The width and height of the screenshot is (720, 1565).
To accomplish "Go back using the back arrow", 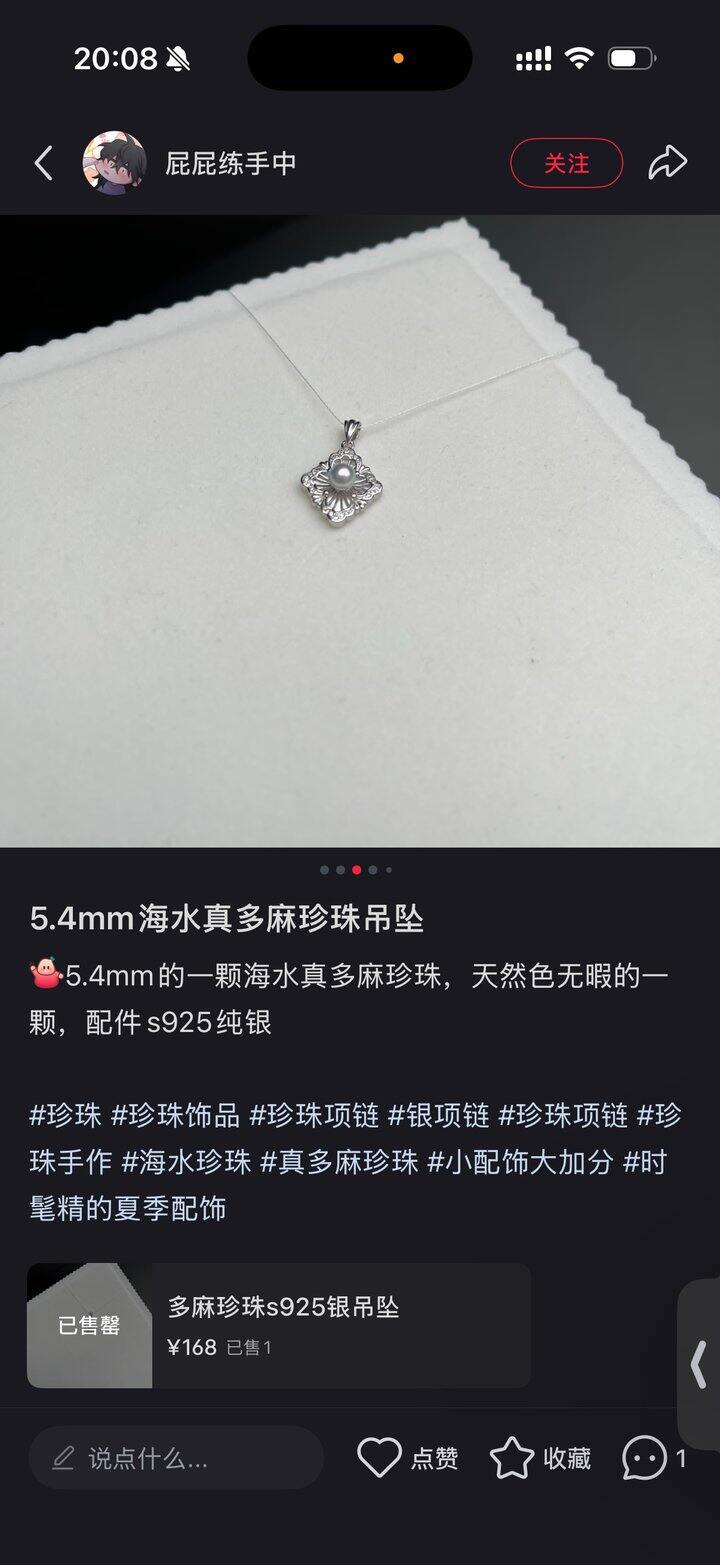I will click(x=43, y=163).
